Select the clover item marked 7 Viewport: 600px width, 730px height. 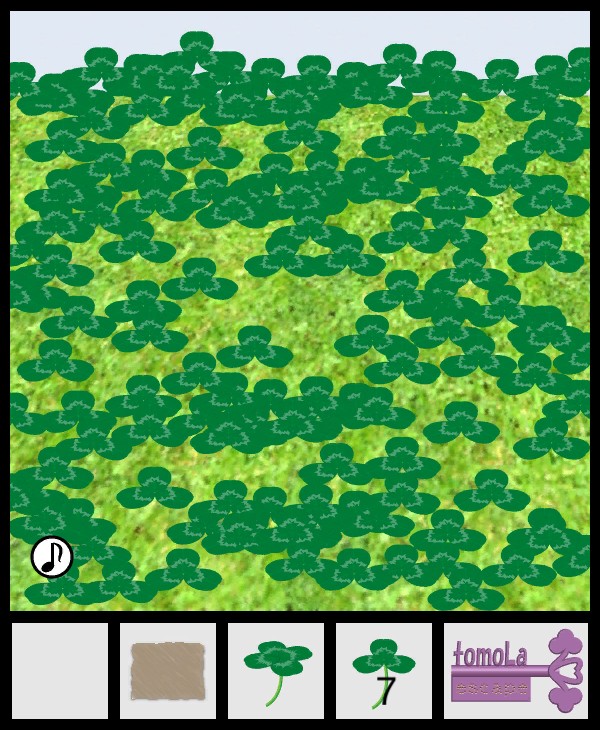(384, 671)
